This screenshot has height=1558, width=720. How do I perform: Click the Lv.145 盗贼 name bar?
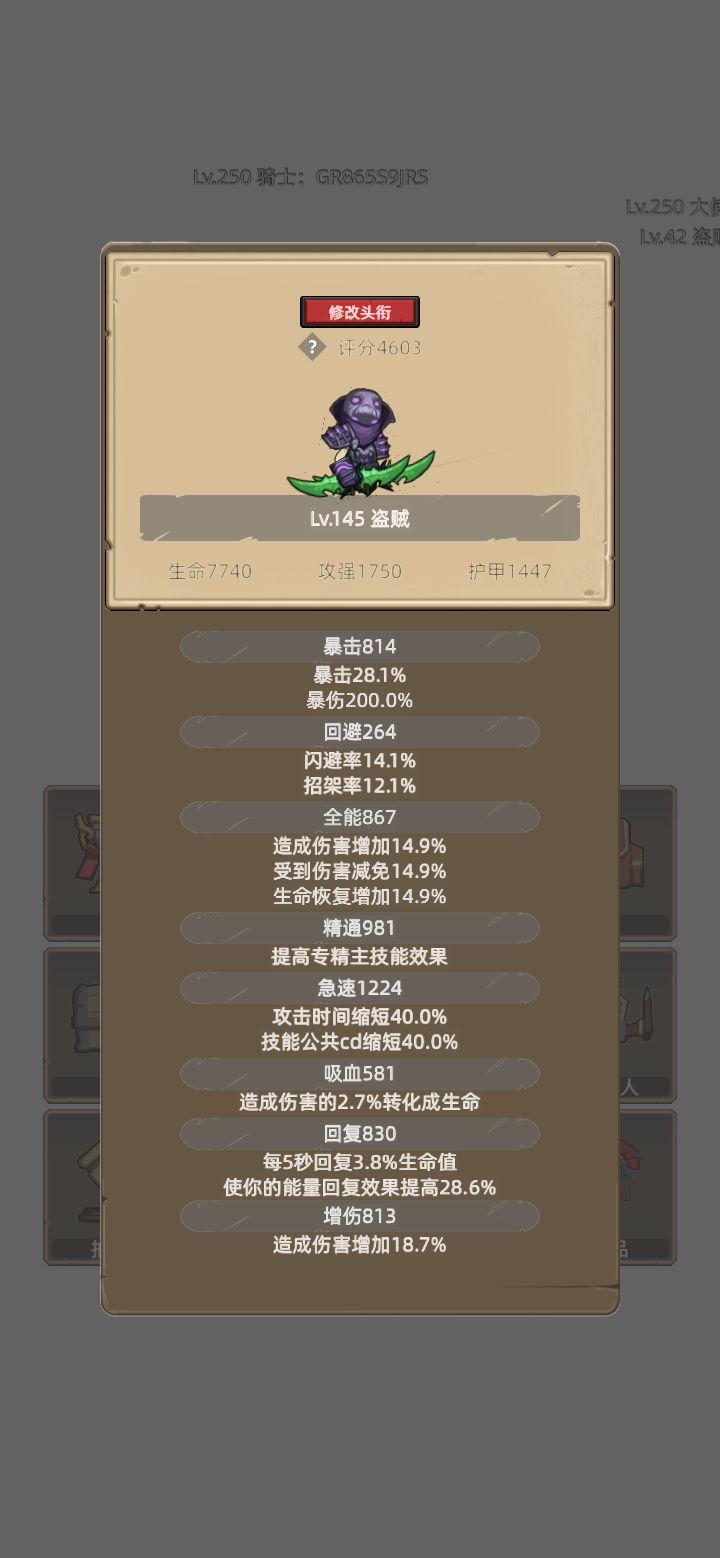pyautogui.click(x=360, y=519)
